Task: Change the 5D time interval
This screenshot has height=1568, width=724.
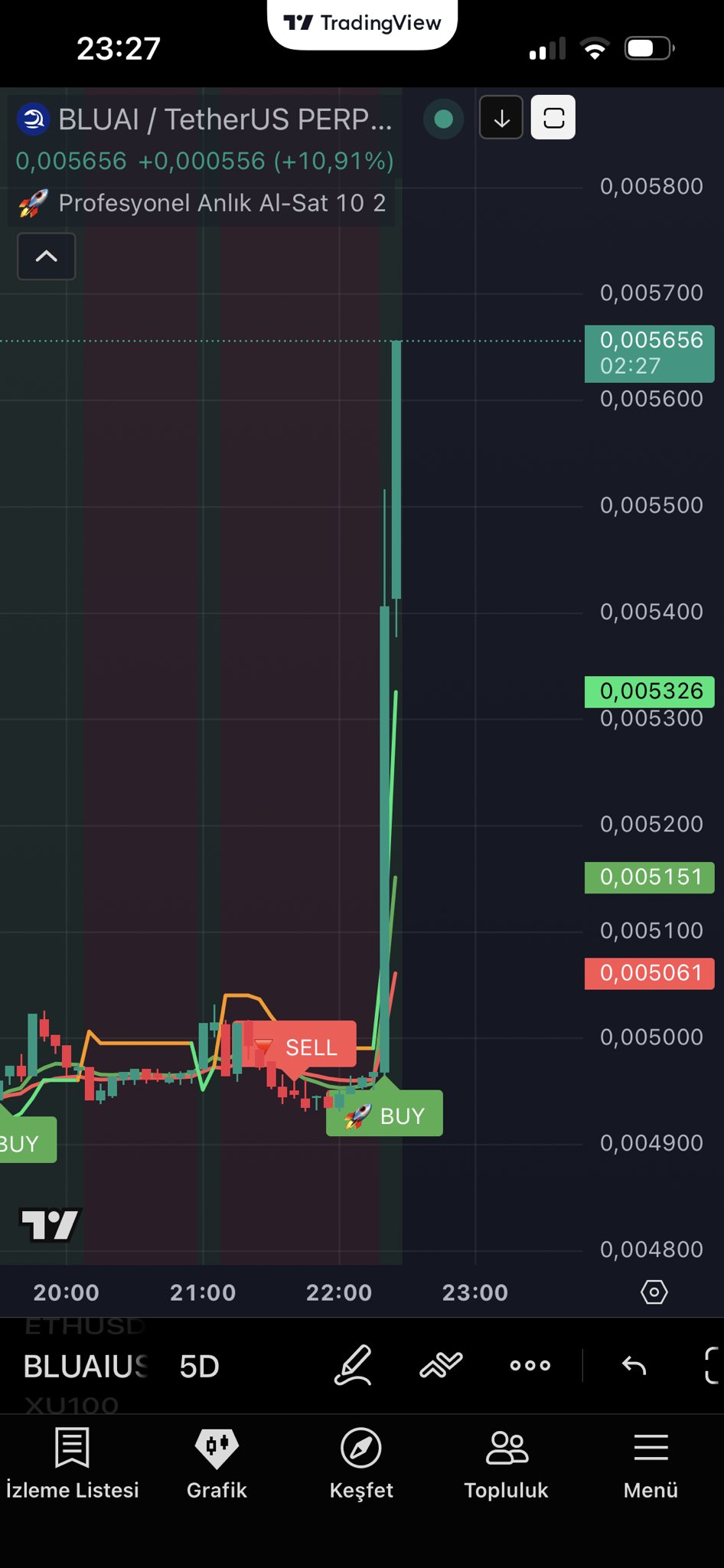Action: click(x=199, y=1367)
